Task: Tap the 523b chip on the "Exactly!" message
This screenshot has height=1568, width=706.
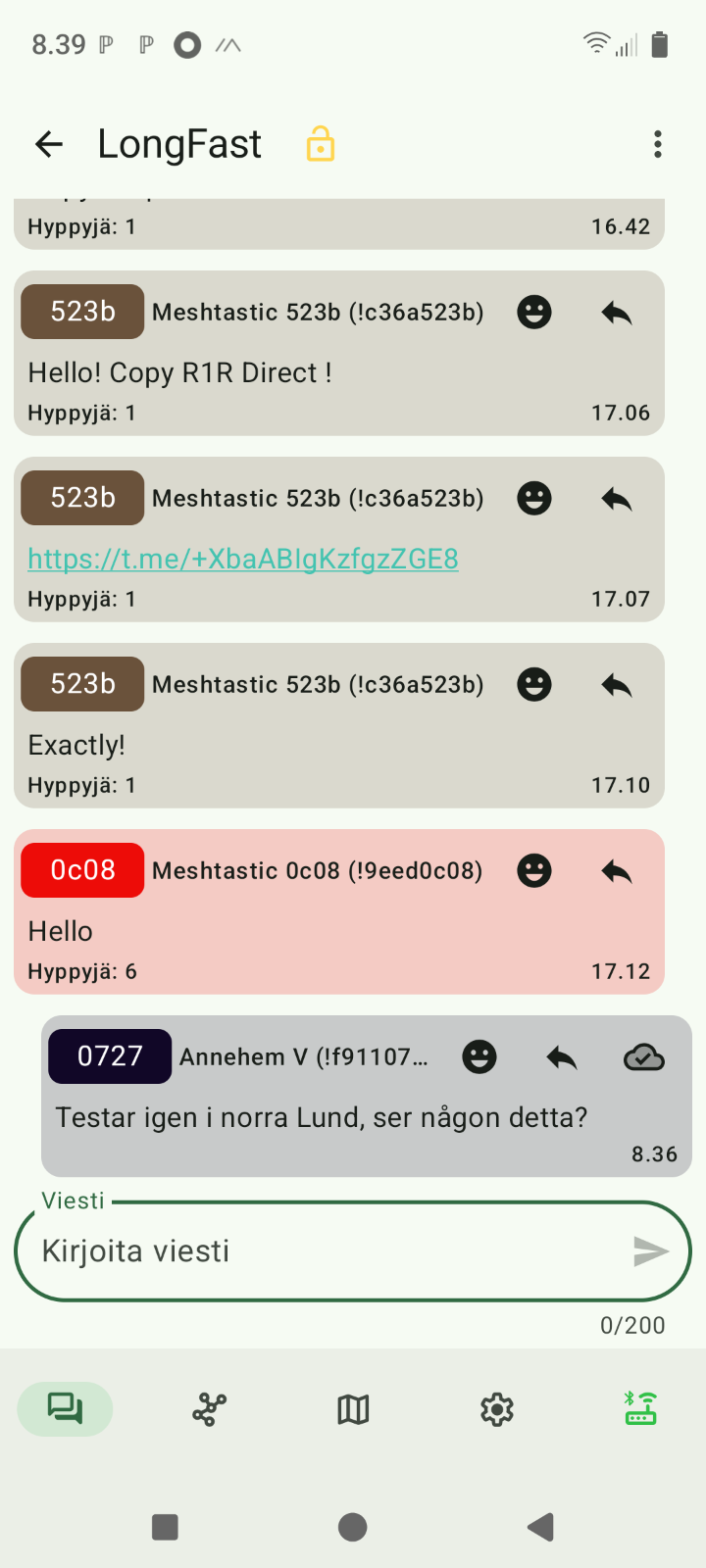Action: pyautogui.click(x=83, y=684)
